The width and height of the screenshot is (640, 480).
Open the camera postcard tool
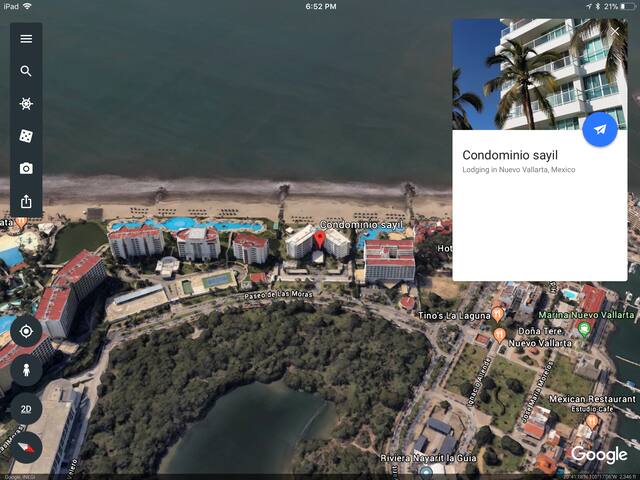26,168
